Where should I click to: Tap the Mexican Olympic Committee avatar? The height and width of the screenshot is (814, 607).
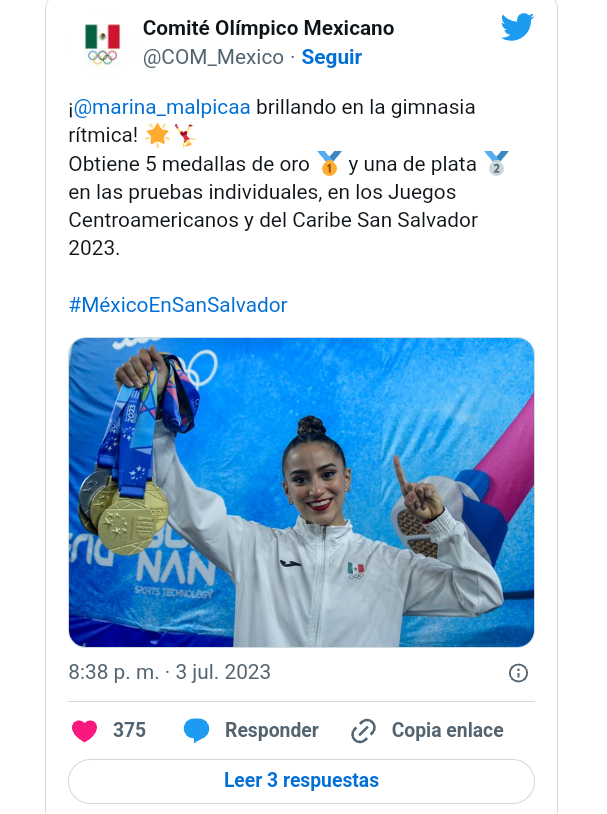click(x=102, y=43)
